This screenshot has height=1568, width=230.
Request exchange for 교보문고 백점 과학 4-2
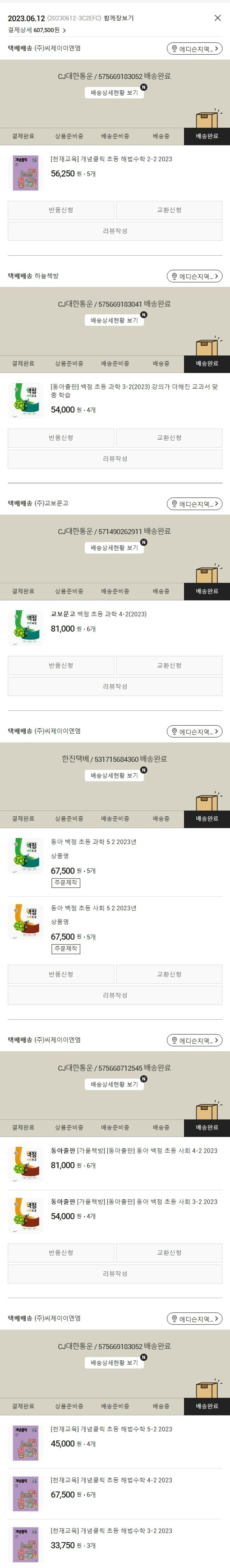169,665
